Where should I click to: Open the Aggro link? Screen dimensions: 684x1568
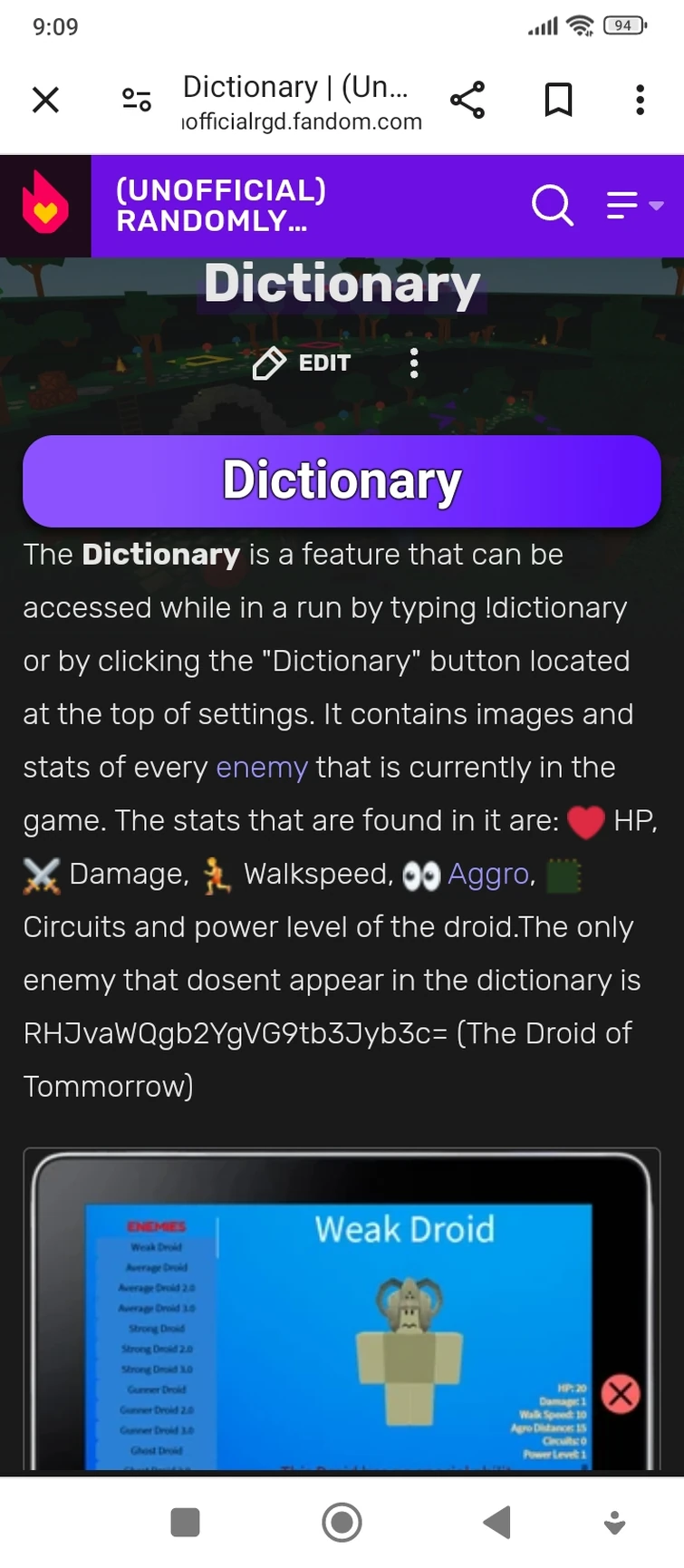tap(488, 874)
